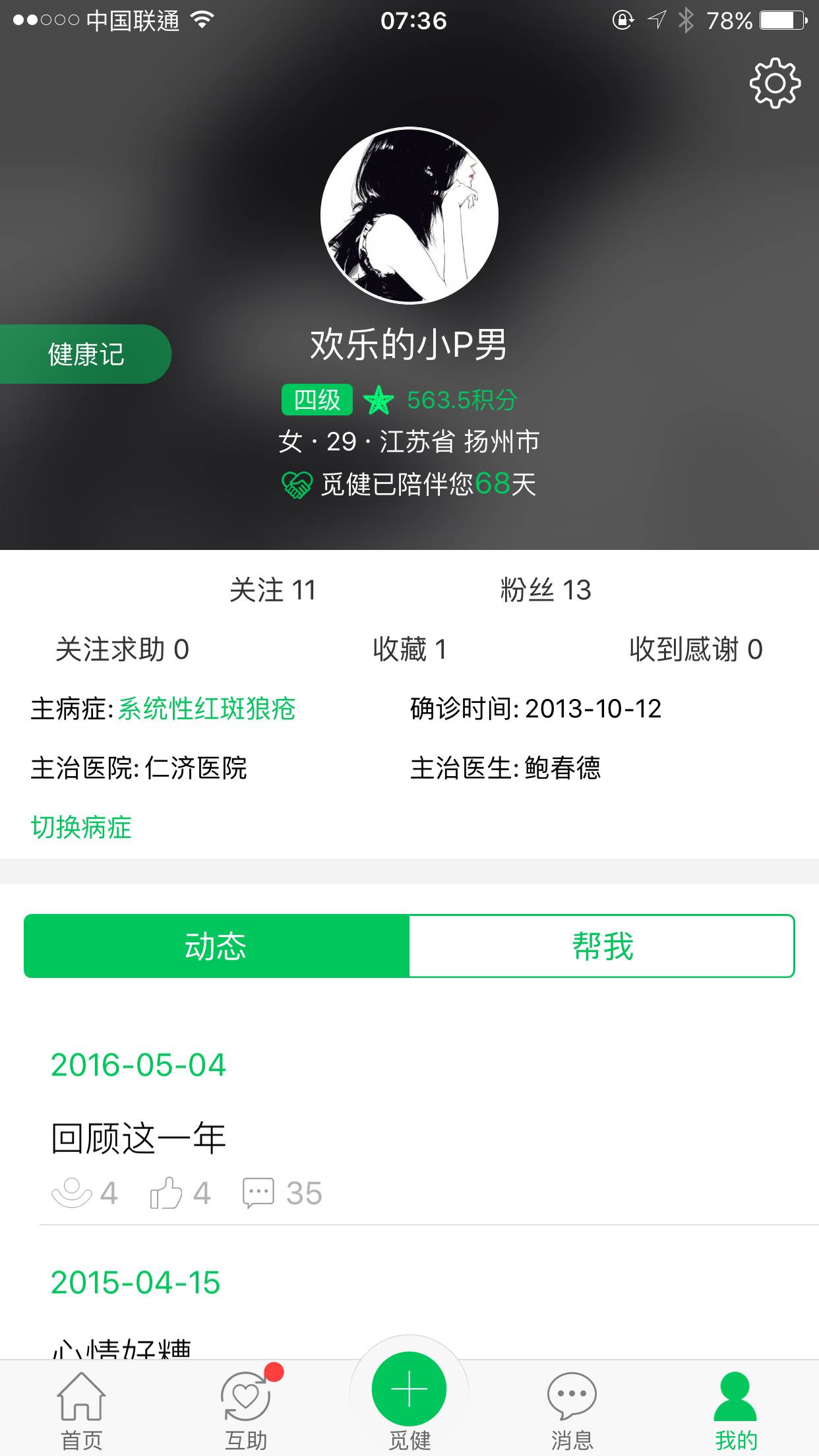View the 关注 11 following list

272,590
